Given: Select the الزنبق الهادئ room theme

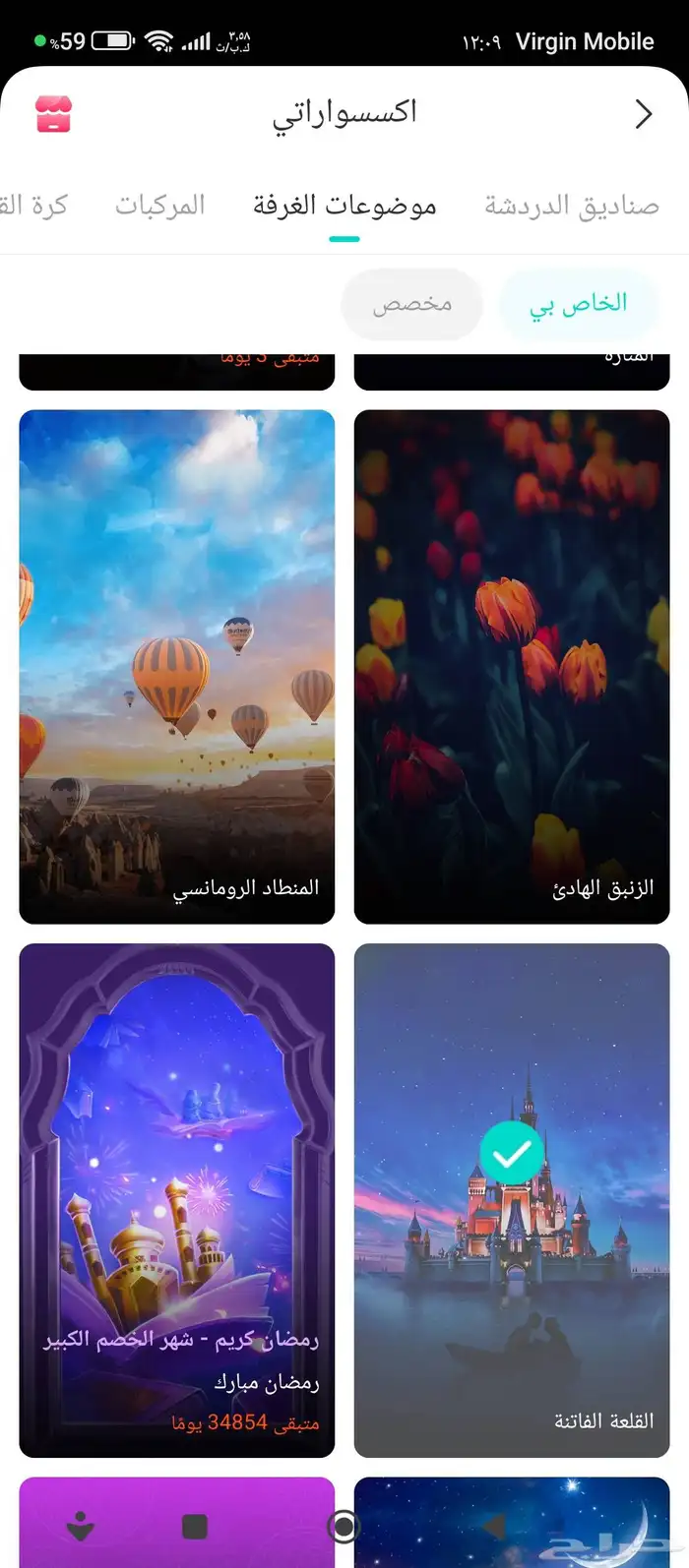Looking at the screenshot, I should (512, 666).
